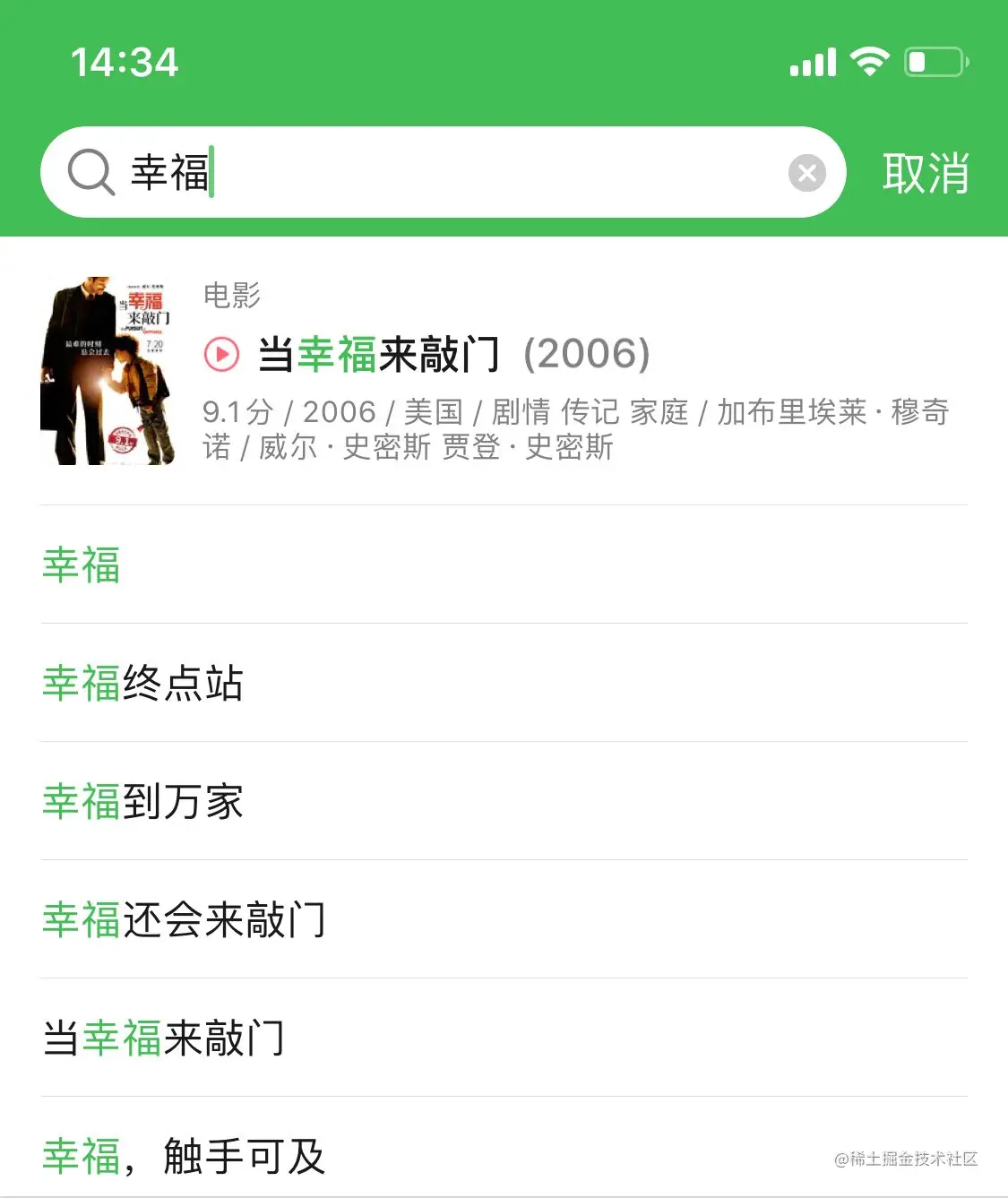Cancel the search with 取消
The image size is (1008, 1198).
tap(925, 173)
